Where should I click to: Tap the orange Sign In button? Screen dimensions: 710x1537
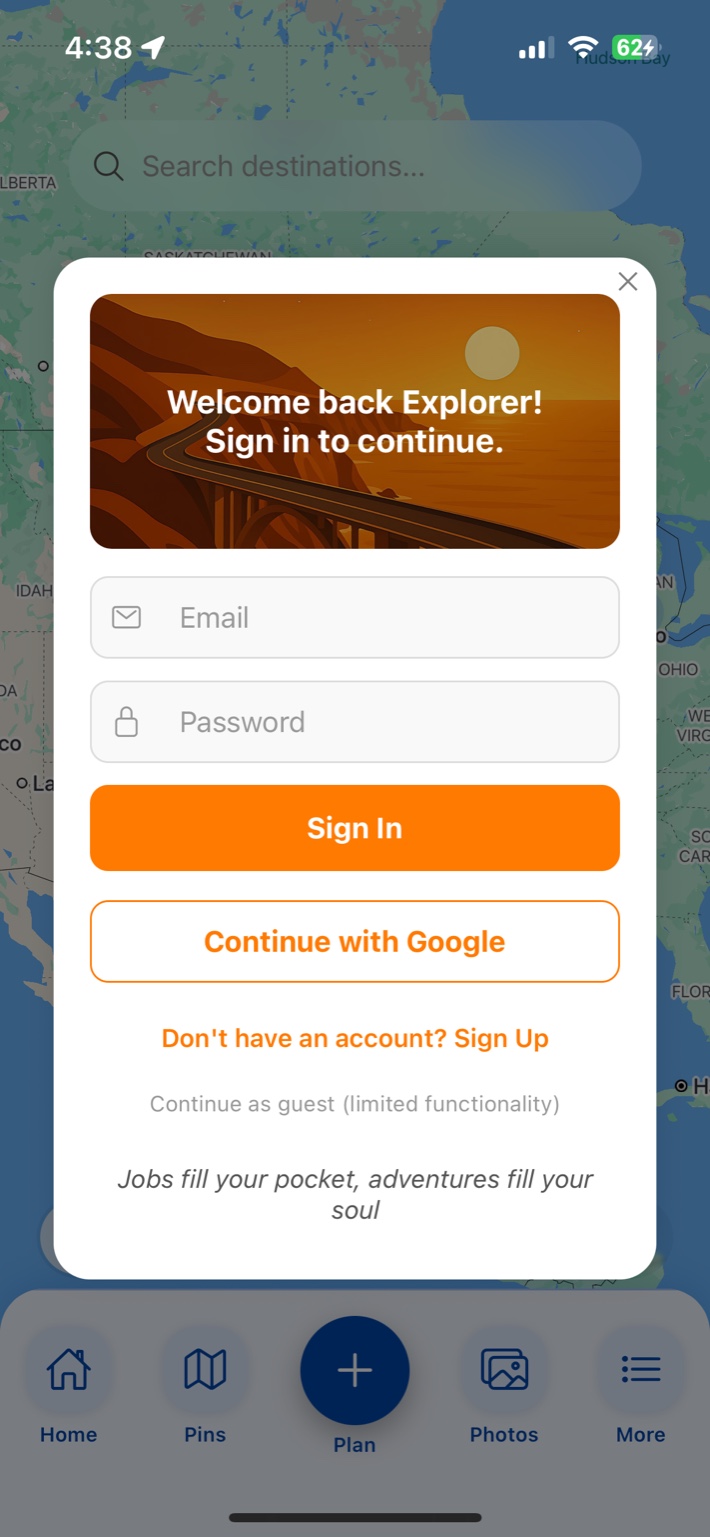tap(355, 828)
